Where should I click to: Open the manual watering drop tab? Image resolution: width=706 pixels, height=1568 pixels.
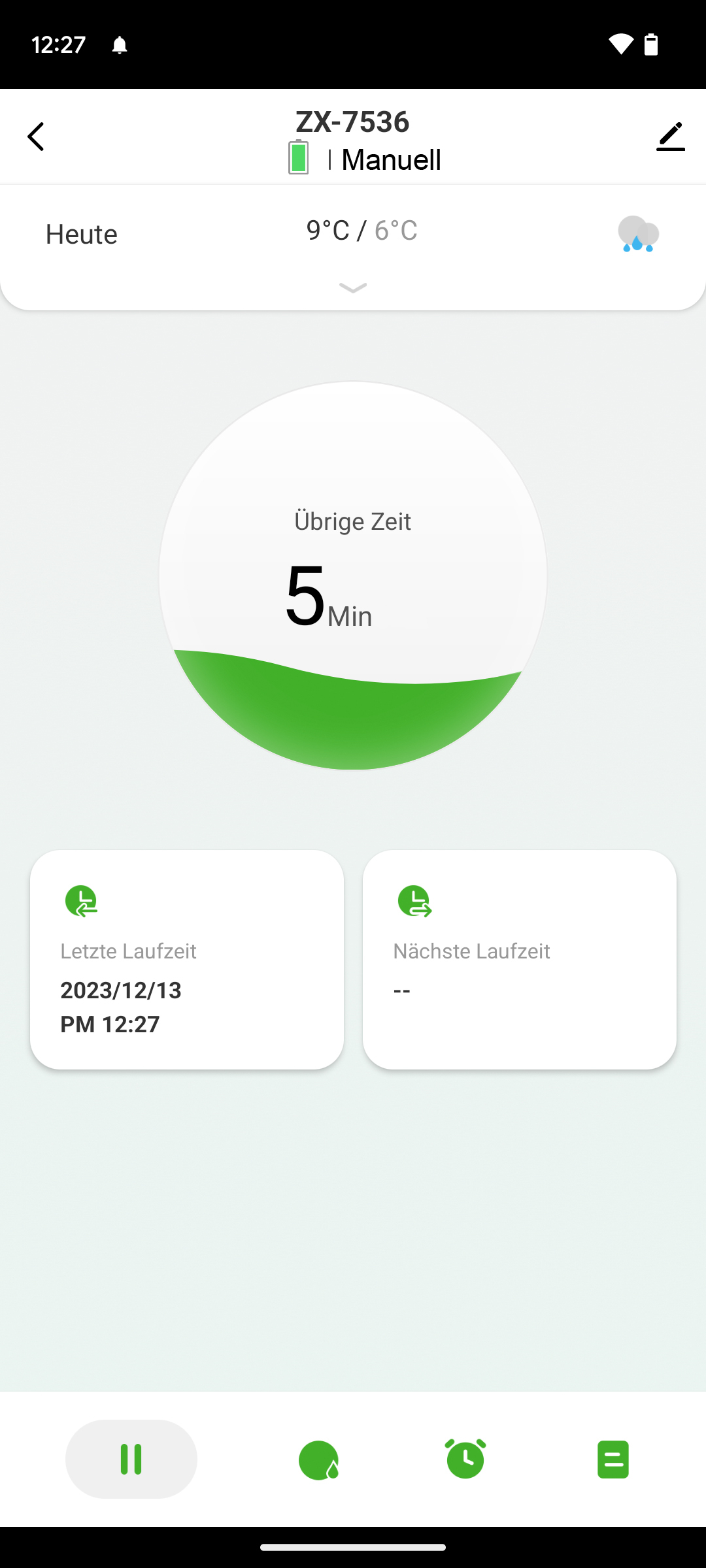coord(319,1460)
